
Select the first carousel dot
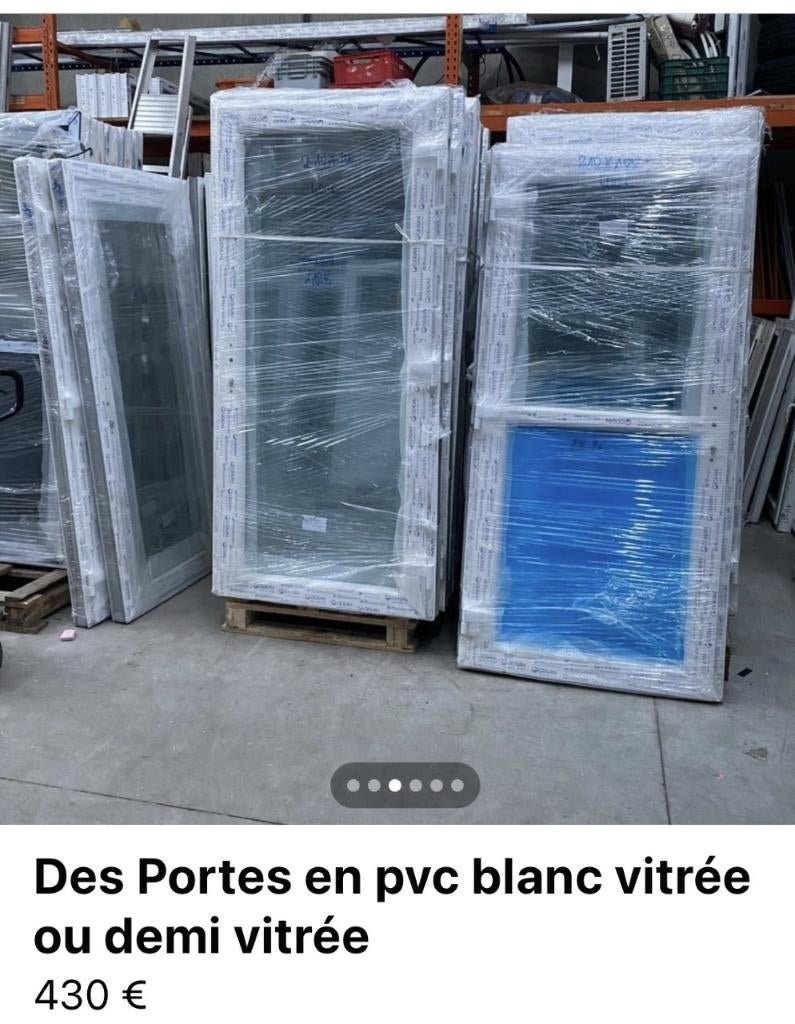point(353,785)
